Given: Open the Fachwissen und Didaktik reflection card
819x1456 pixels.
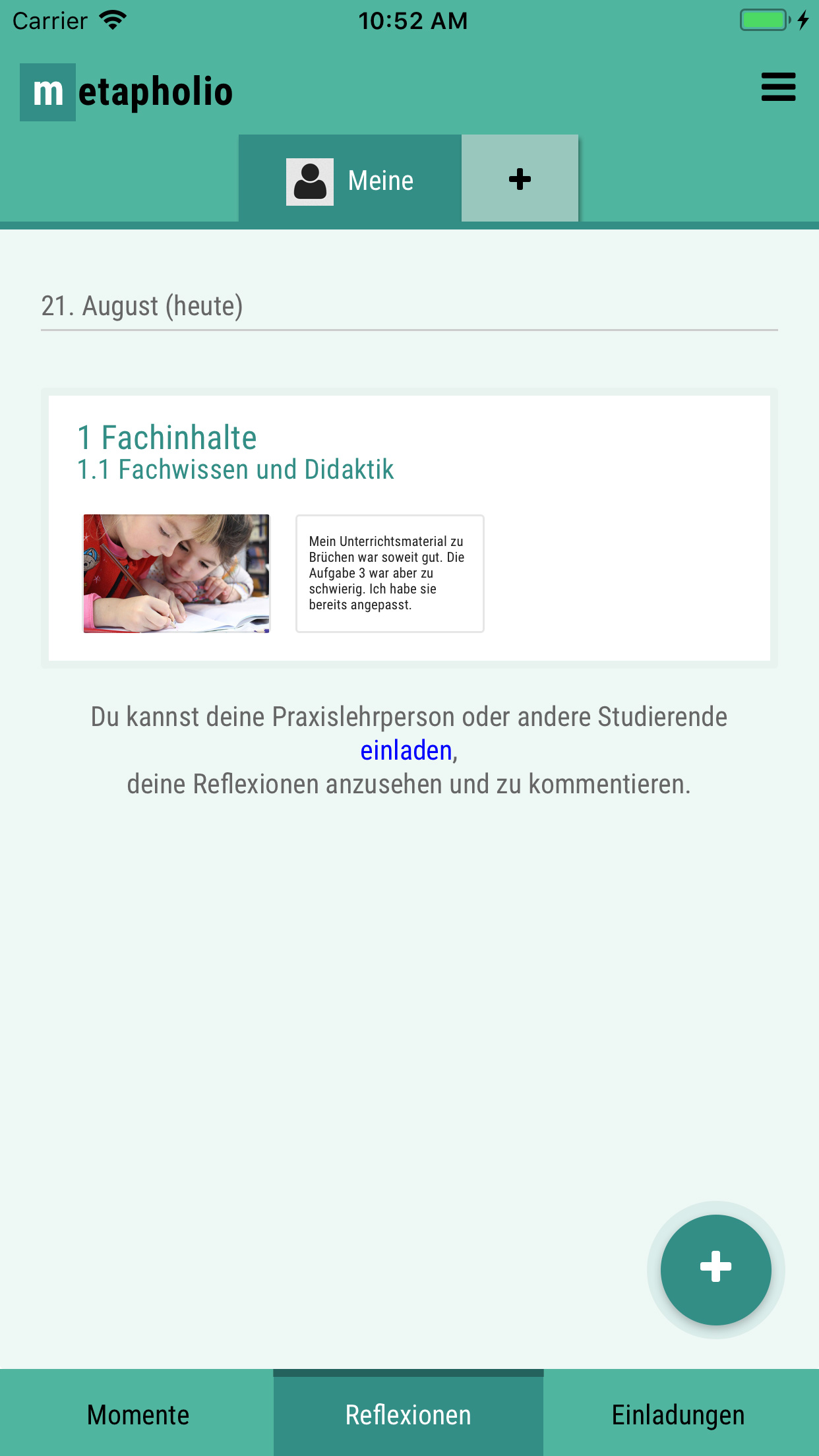Looking at the screenshot, I should 409,528.
